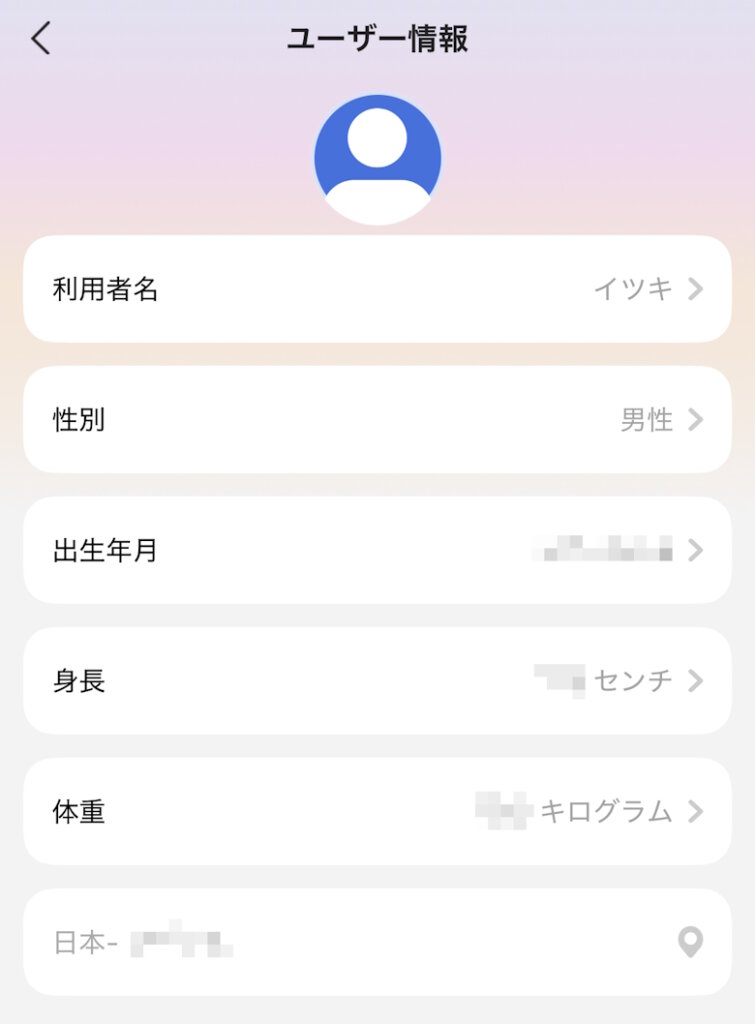Open 出生年月 to change birth date
Image resolution: width=755 pixels, height=1024 pixels.
[x=377, y=550]
